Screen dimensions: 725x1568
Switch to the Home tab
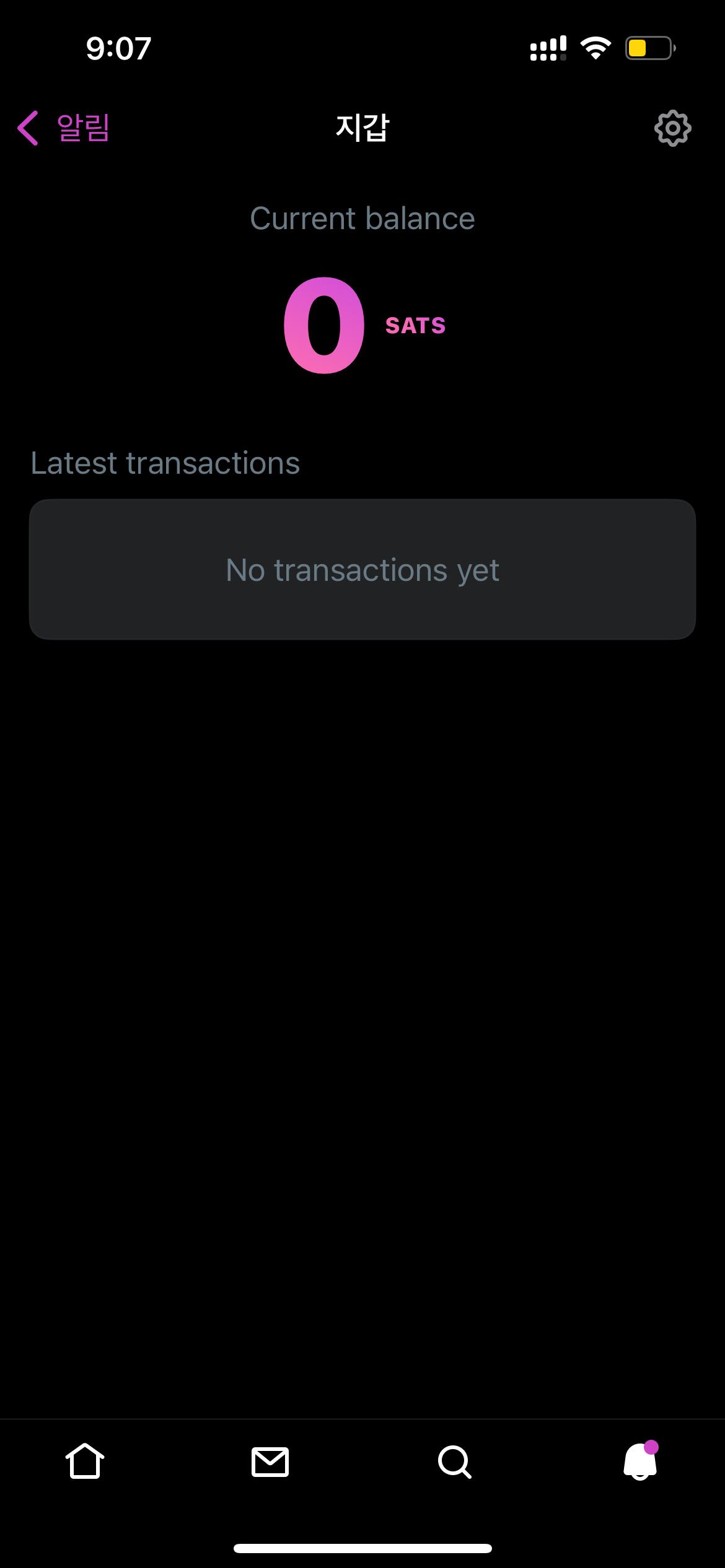coord(85,1461)
